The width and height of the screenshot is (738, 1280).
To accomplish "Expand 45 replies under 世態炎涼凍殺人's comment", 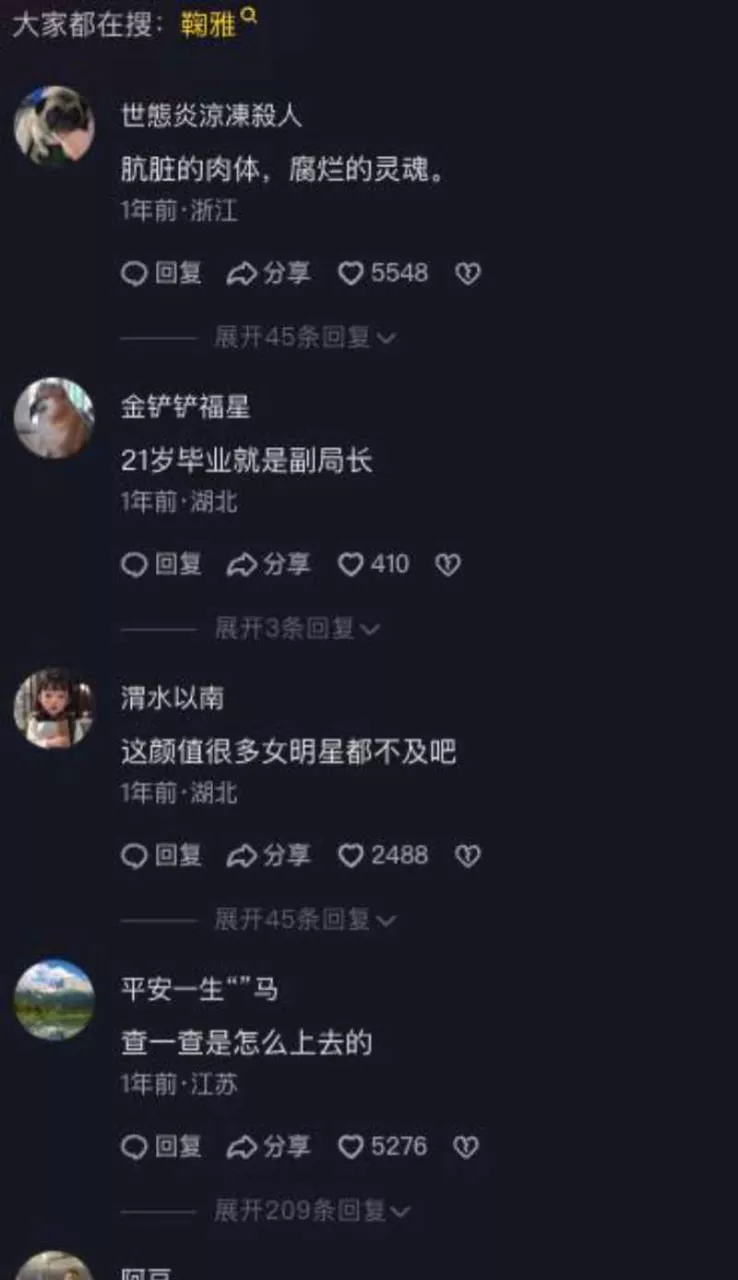I will click(305, 337).
